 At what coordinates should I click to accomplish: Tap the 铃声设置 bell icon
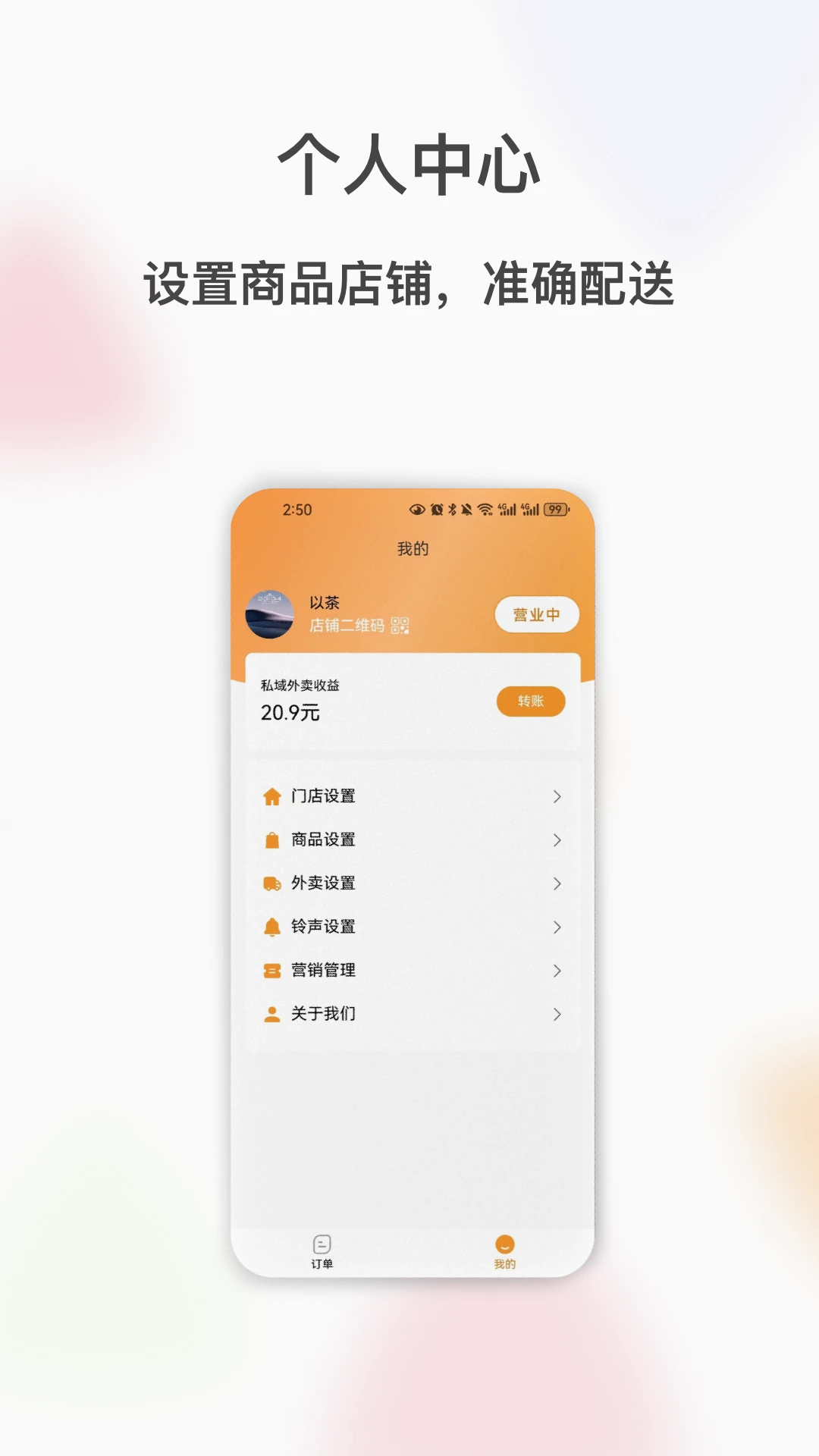click(270, 926)
